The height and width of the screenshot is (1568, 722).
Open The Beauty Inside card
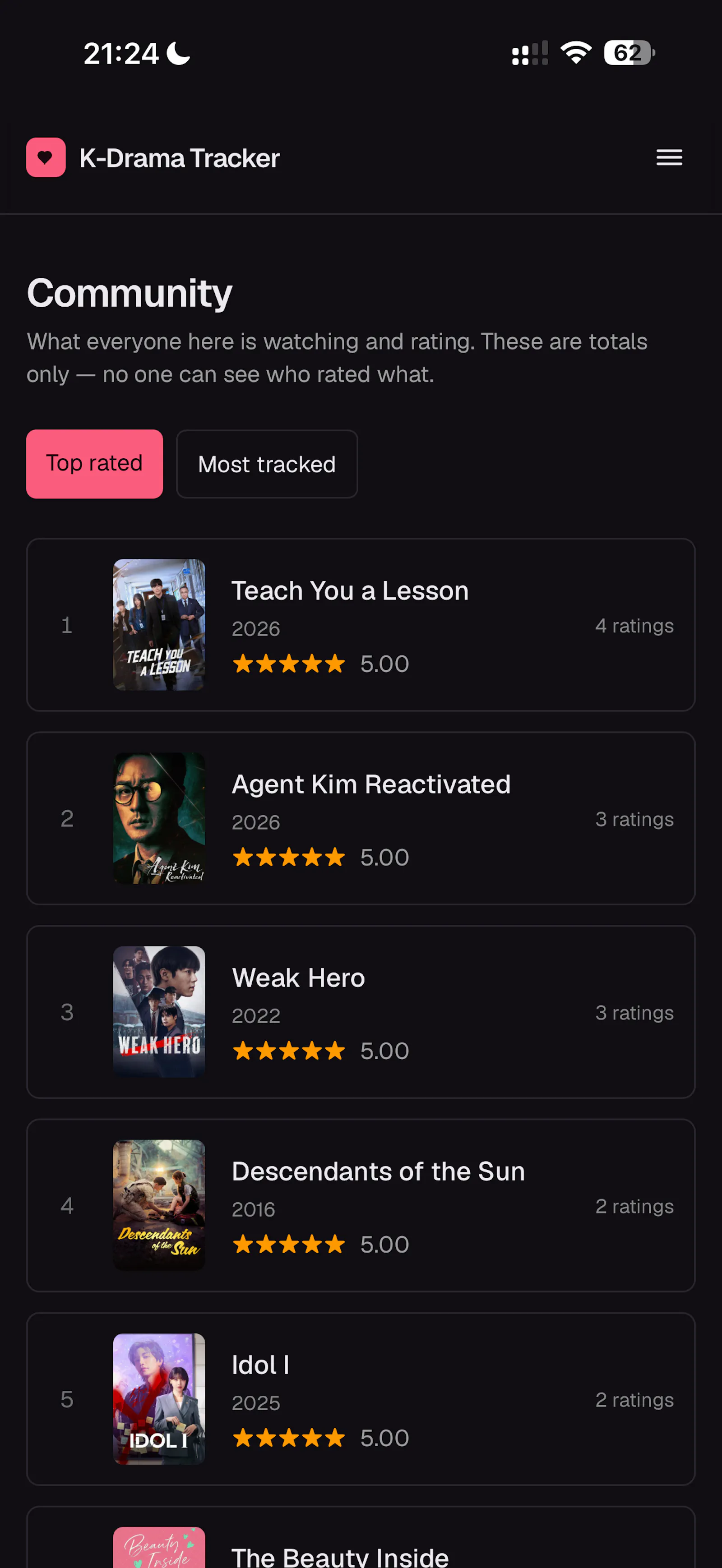(x=361, y=1538)
